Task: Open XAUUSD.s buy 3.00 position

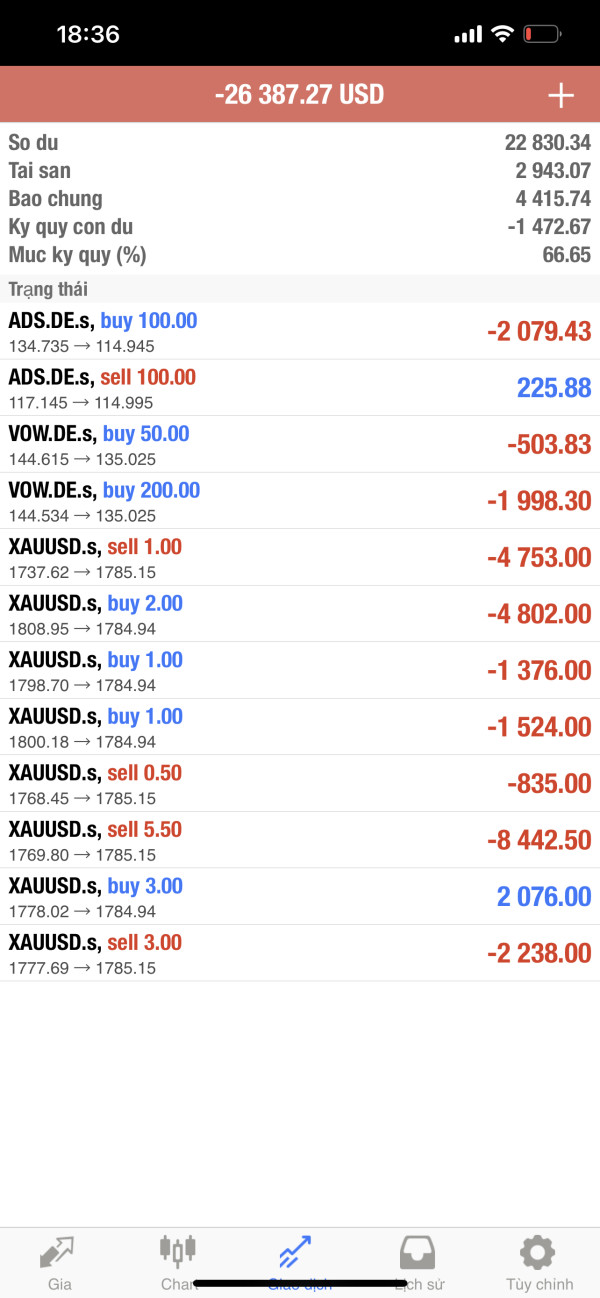Action: tap(300, 897)
